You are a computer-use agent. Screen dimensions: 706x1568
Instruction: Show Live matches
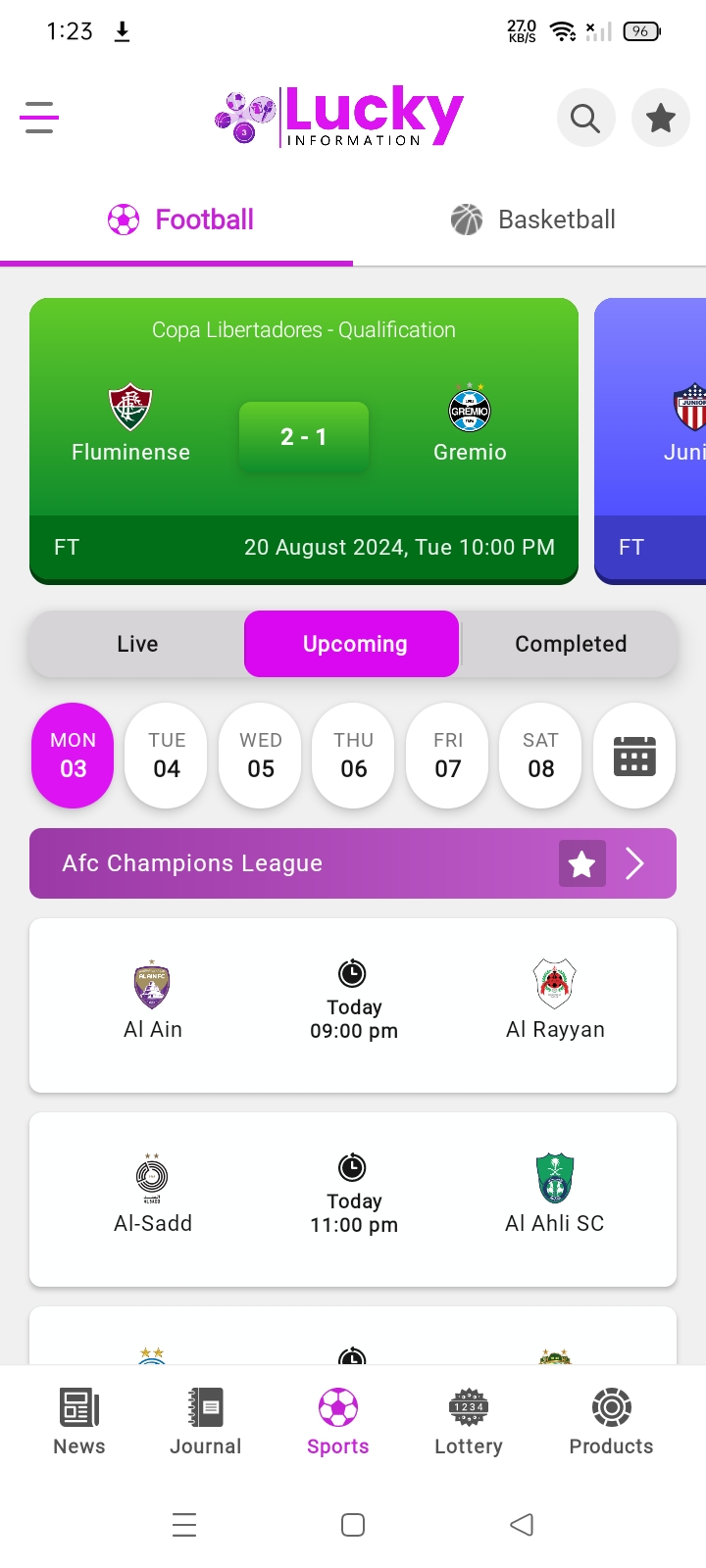point(137,644)
